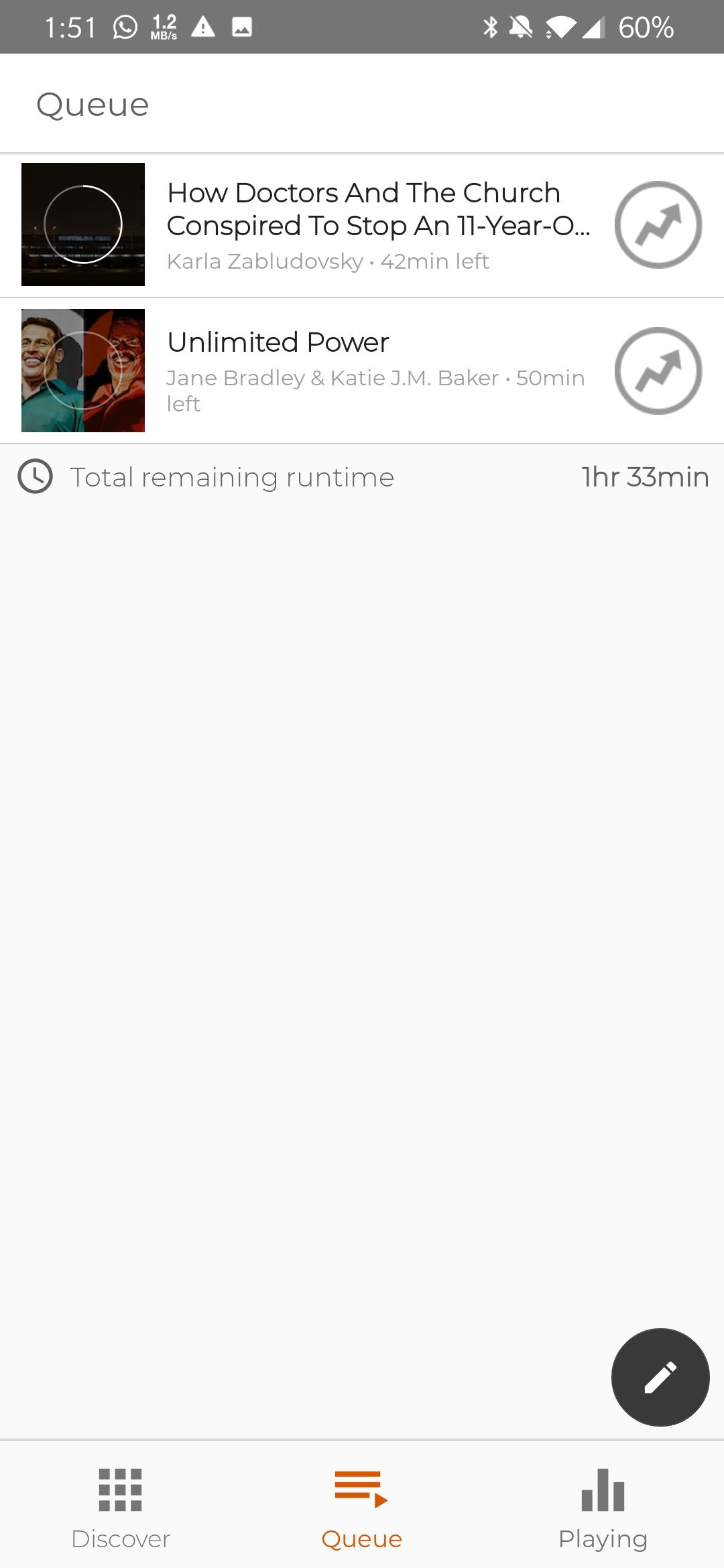Screen dimensions: 724x1568
Task: Tap the muted notifications bell in status bar
Action: click(x=520, y=27)
